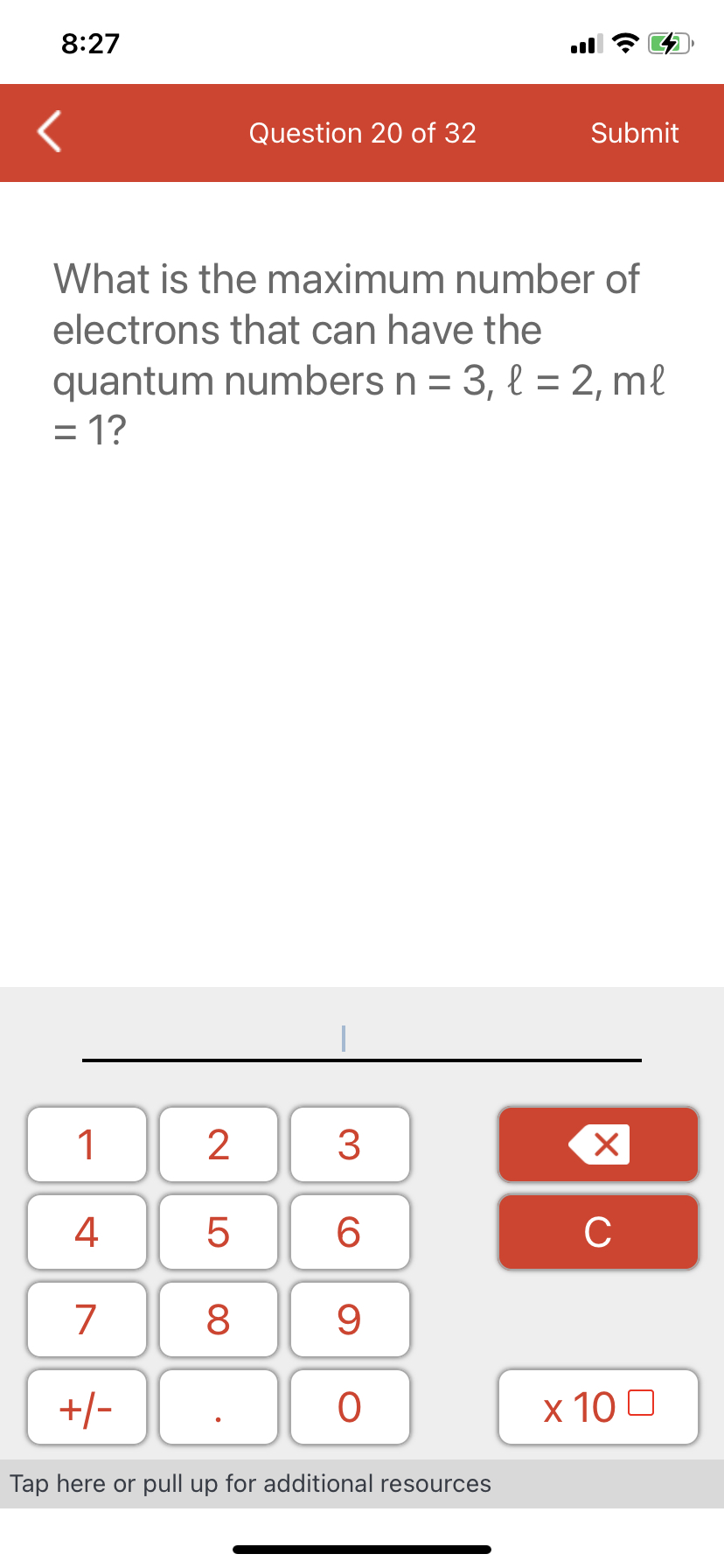
Task: Tap the +/- sign toggle key
Action: point(86,1407)
